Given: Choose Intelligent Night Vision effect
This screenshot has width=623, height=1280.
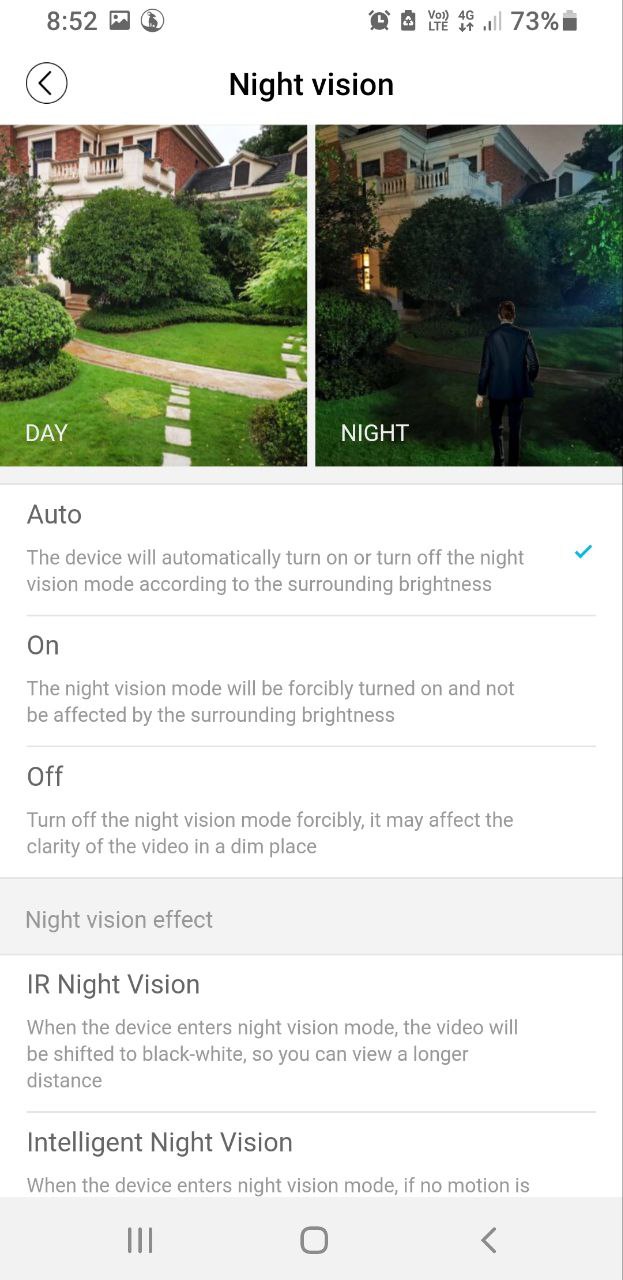Looking at the screenshot, I should 311,1155.
